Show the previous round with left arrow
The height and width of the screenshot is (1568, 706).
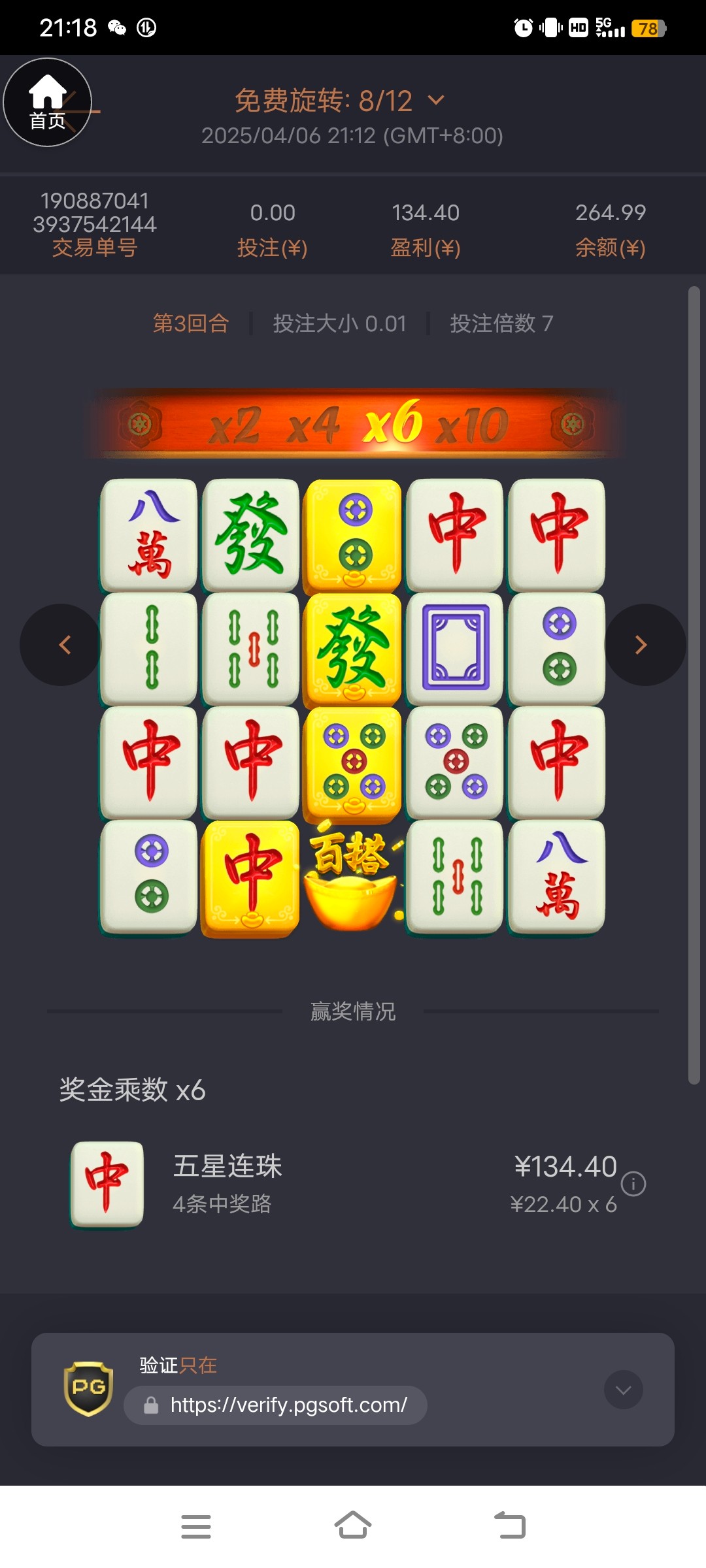[x=62, y=645]
